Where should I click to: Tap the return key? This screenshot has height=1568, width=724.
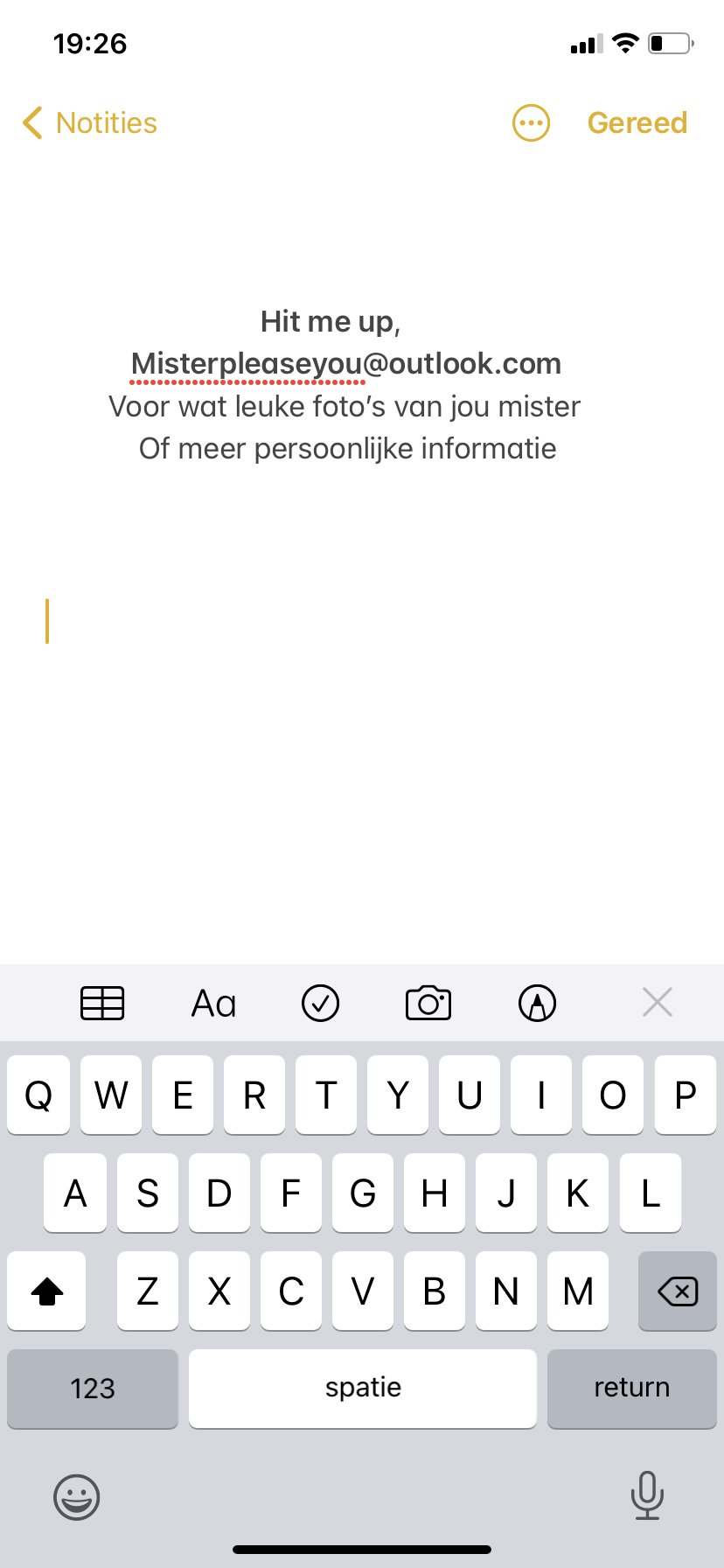click(632, 1389)
